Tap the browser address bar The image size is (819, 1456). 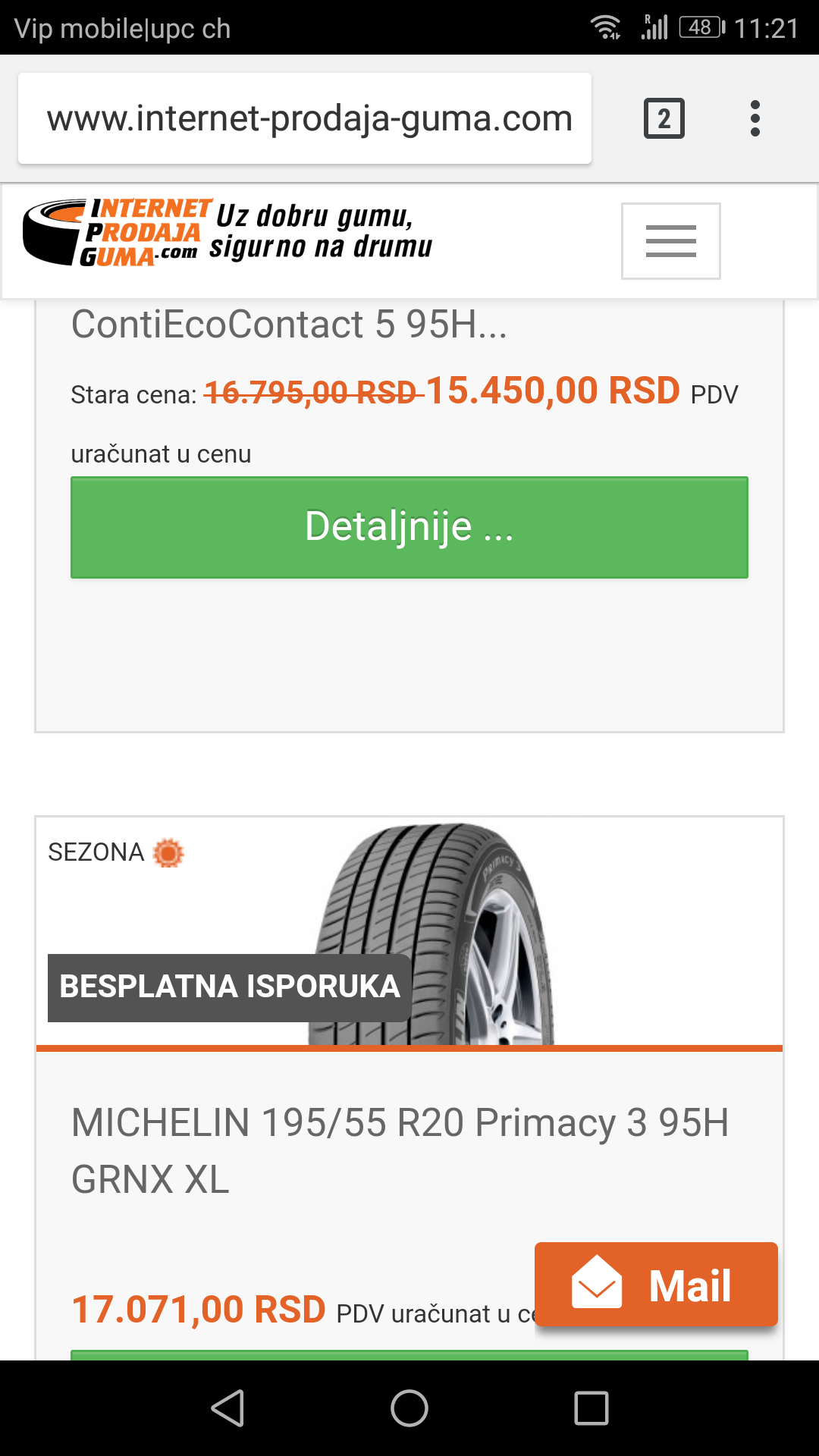[x=305, y=118]
